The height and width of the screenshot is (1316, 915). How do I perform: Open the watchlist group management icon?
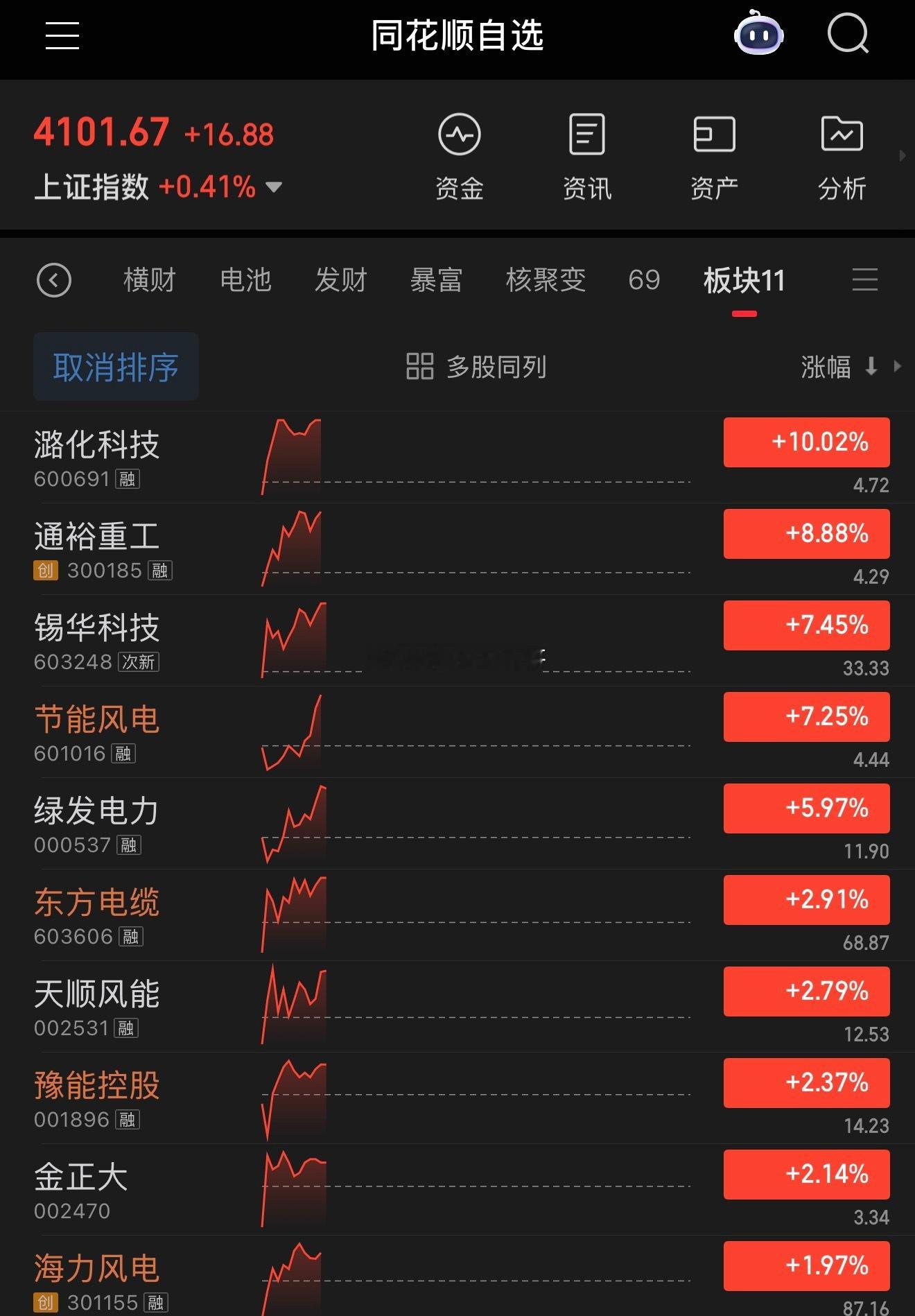[x=864, y=281]
